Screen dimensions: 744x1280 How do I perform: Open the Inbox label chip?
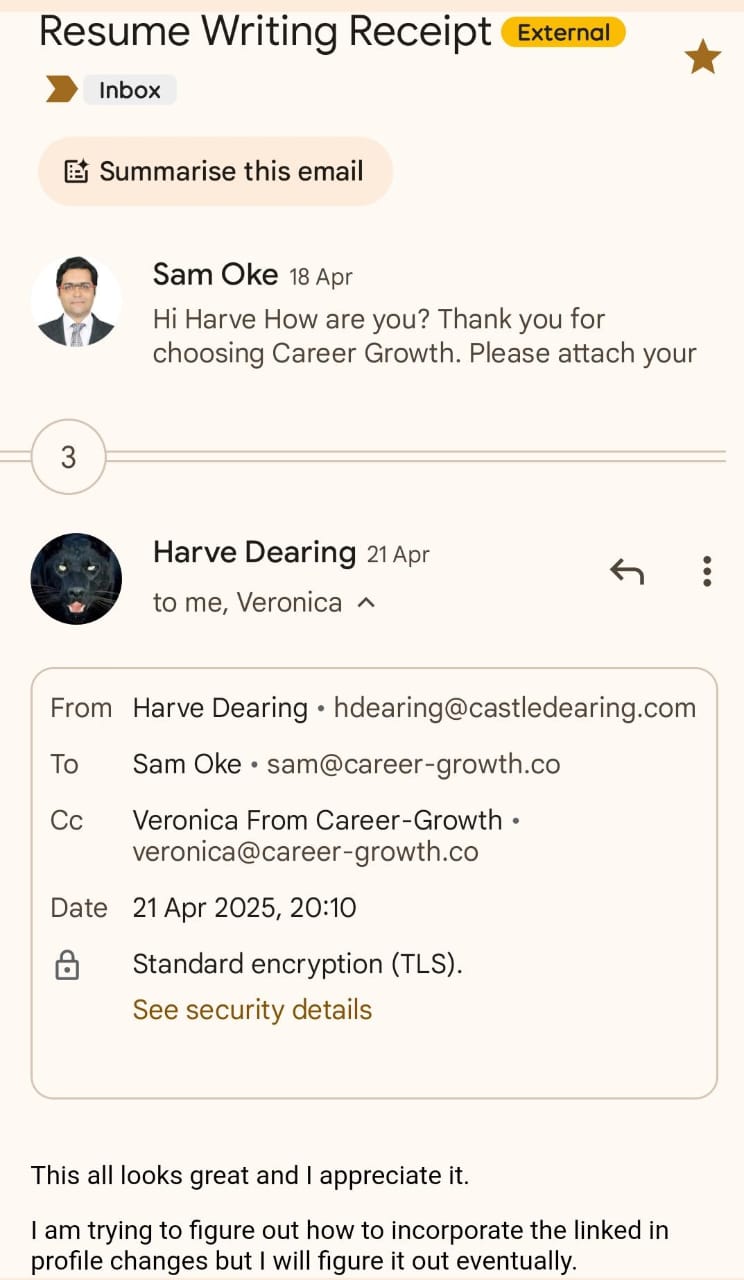129,90
